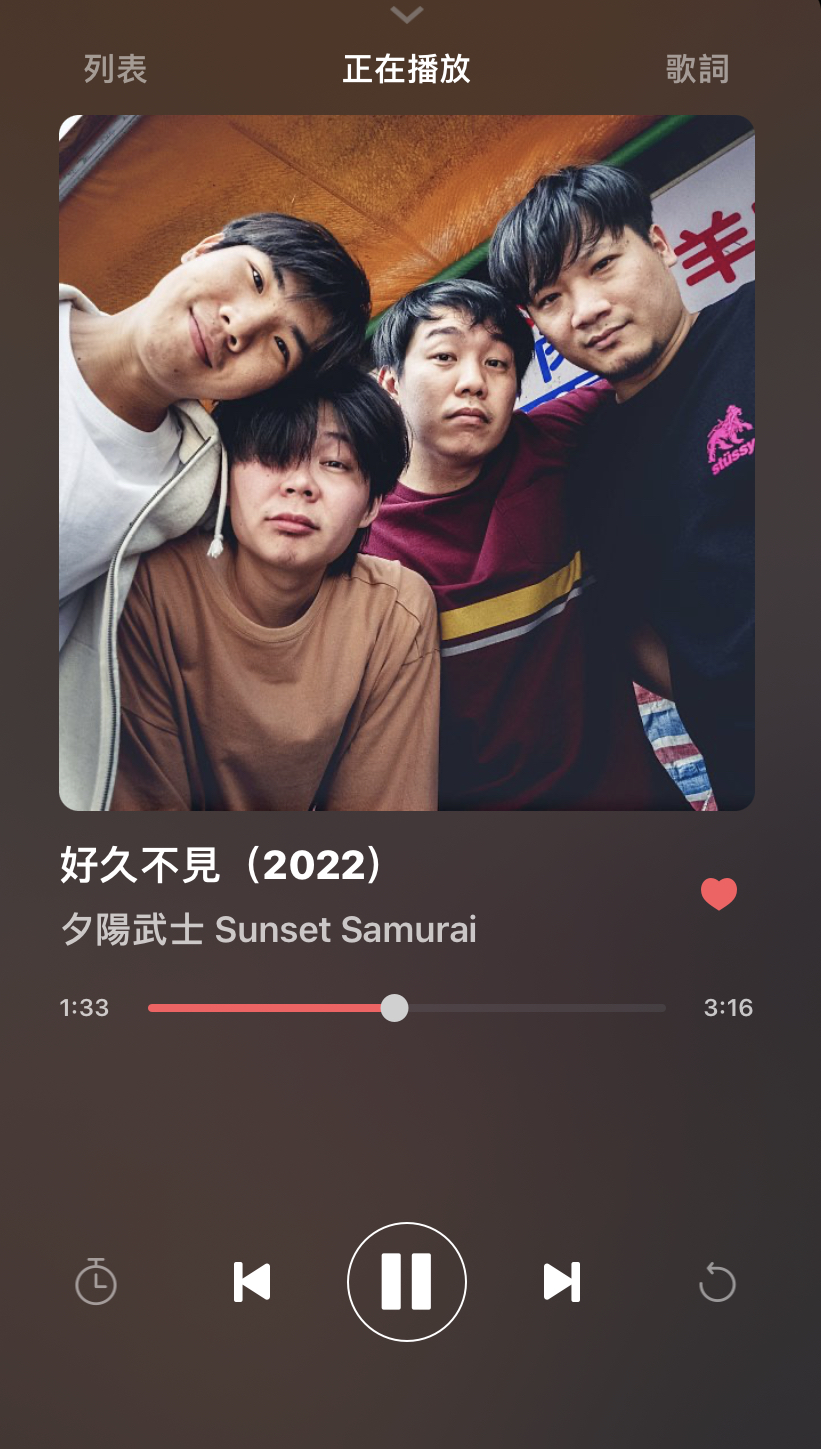The width and height of the screenshot is (821, 1449).
Task: Collapse the player with the down chevron
Action: click(x=407, y=15)
